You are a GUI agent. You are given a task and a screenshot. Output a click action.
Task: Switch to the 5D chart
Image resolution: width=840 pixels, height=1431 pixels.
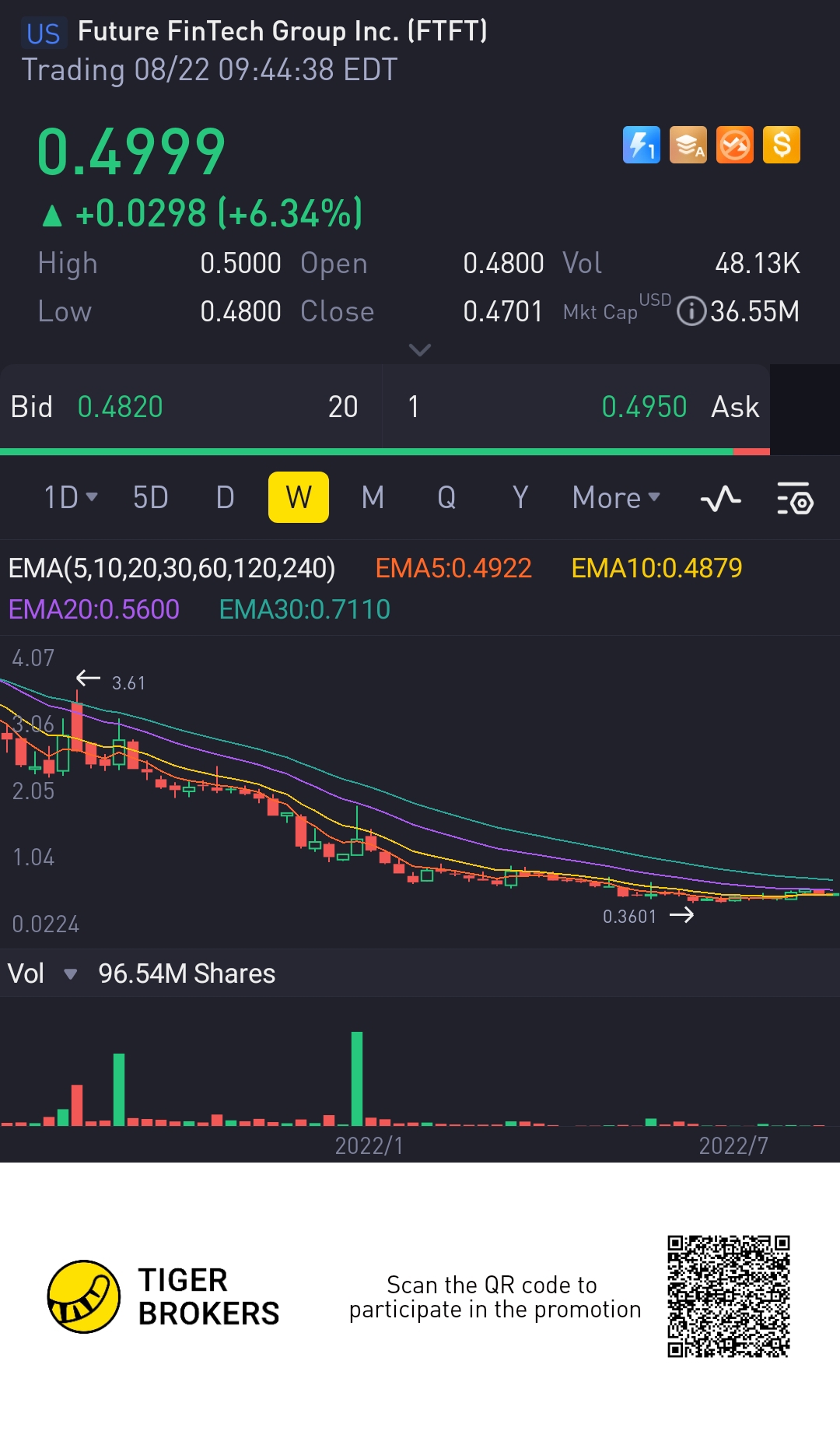pos(150,497)
